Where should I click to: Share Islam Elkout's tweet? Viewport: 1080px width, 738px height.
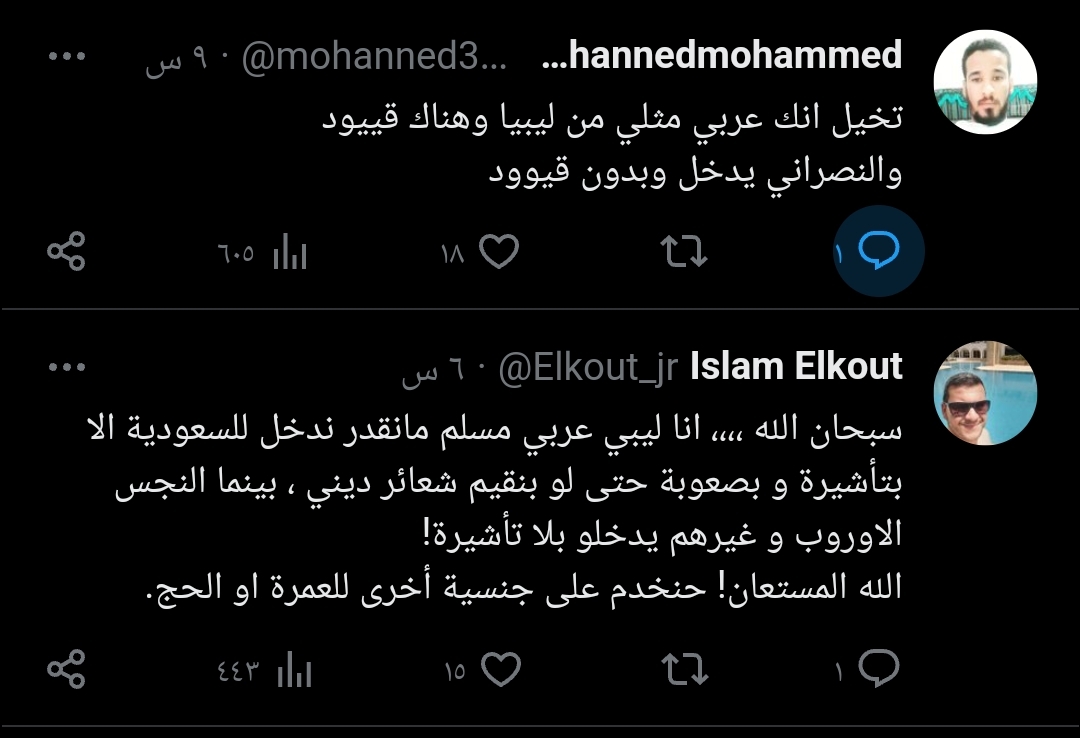(x=67, y=669)
